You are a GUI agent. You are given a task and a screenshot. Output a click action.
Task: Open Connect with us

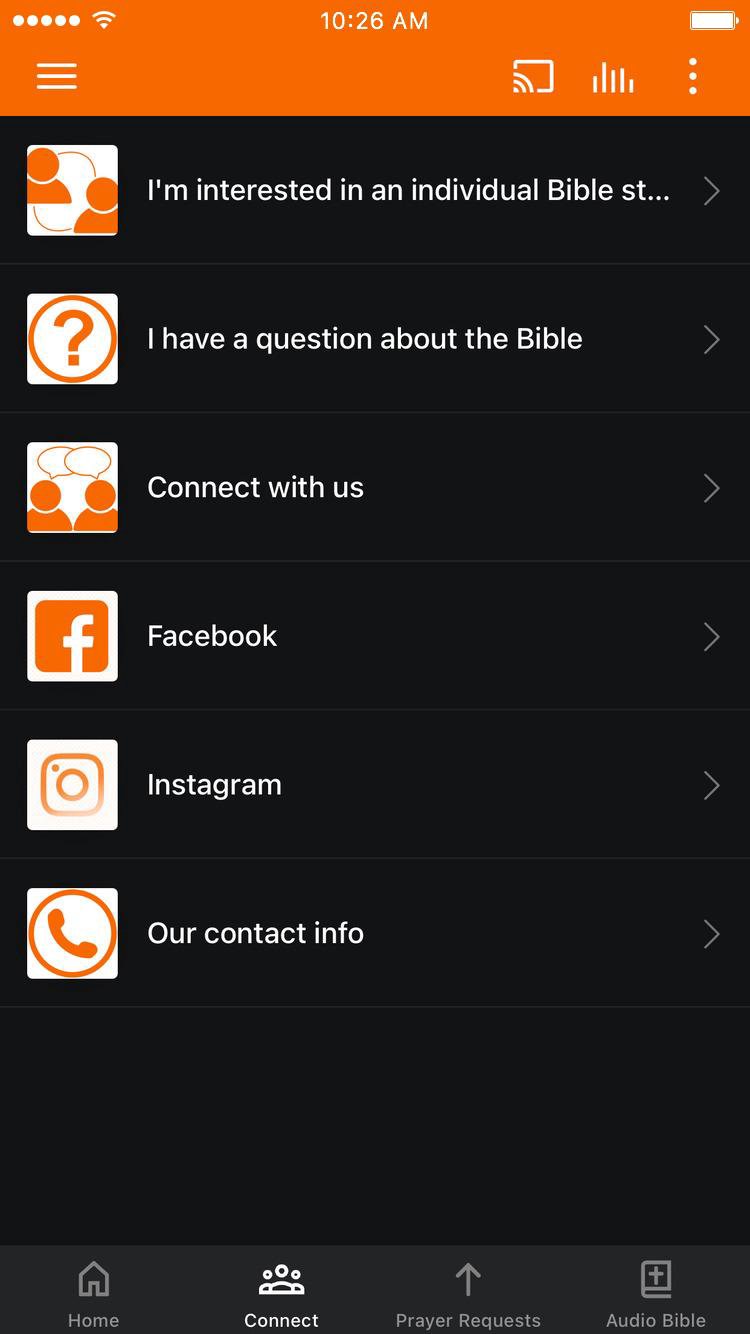pos(375,487)
